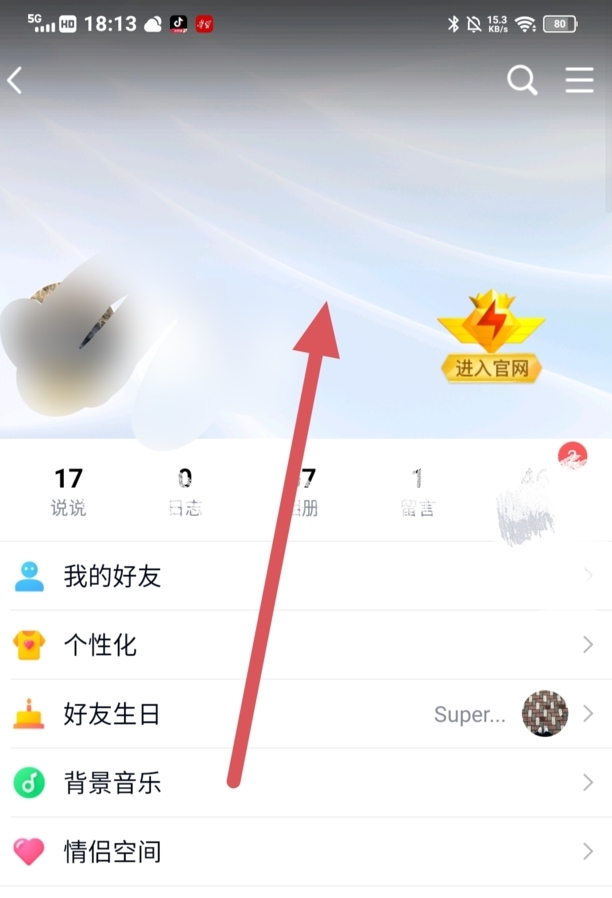Open the 相册 albums
The height and width of the screenshot is (898, 612).
tap(304, 491)
